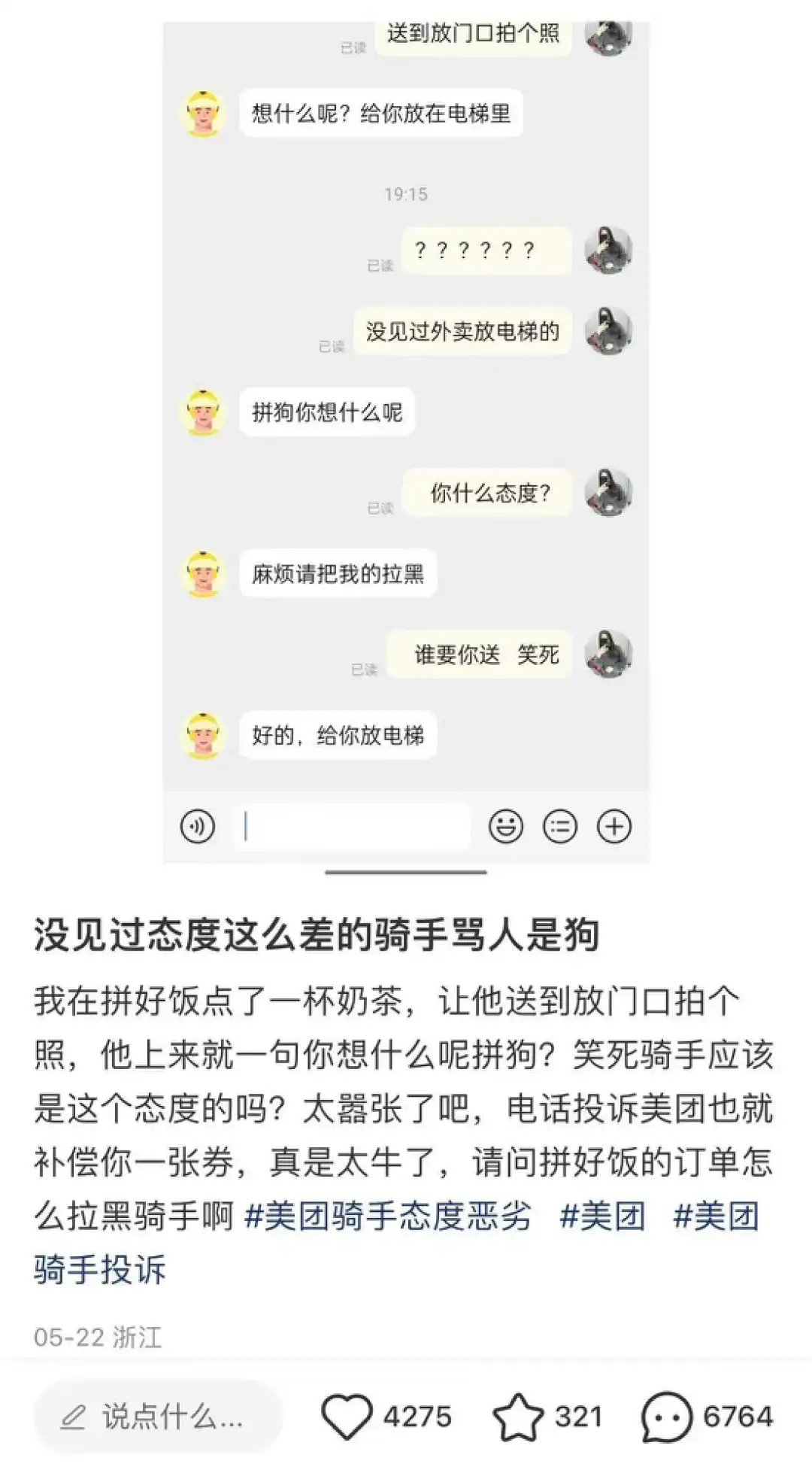Open the #美团 hashtag
Screen dimensions: 812x1476
[x=602, y=1216]
